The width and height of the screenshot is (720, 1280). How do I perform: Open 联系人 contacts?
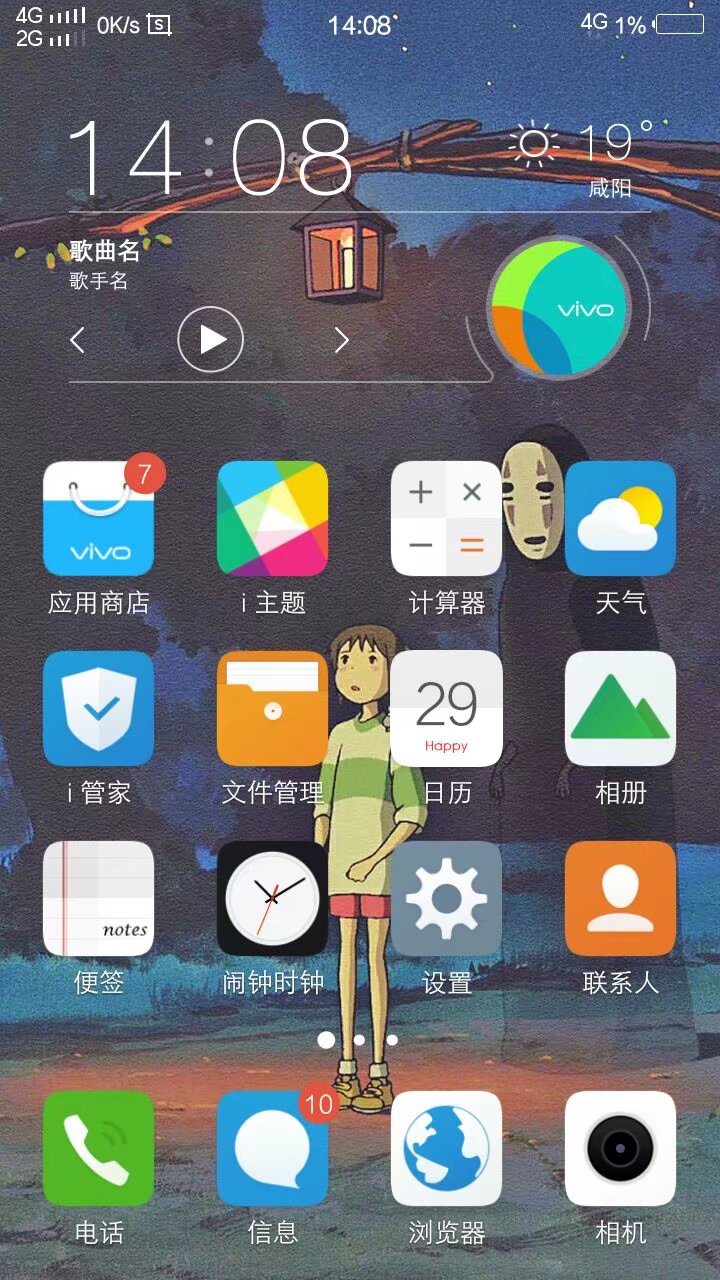(620, 898)
